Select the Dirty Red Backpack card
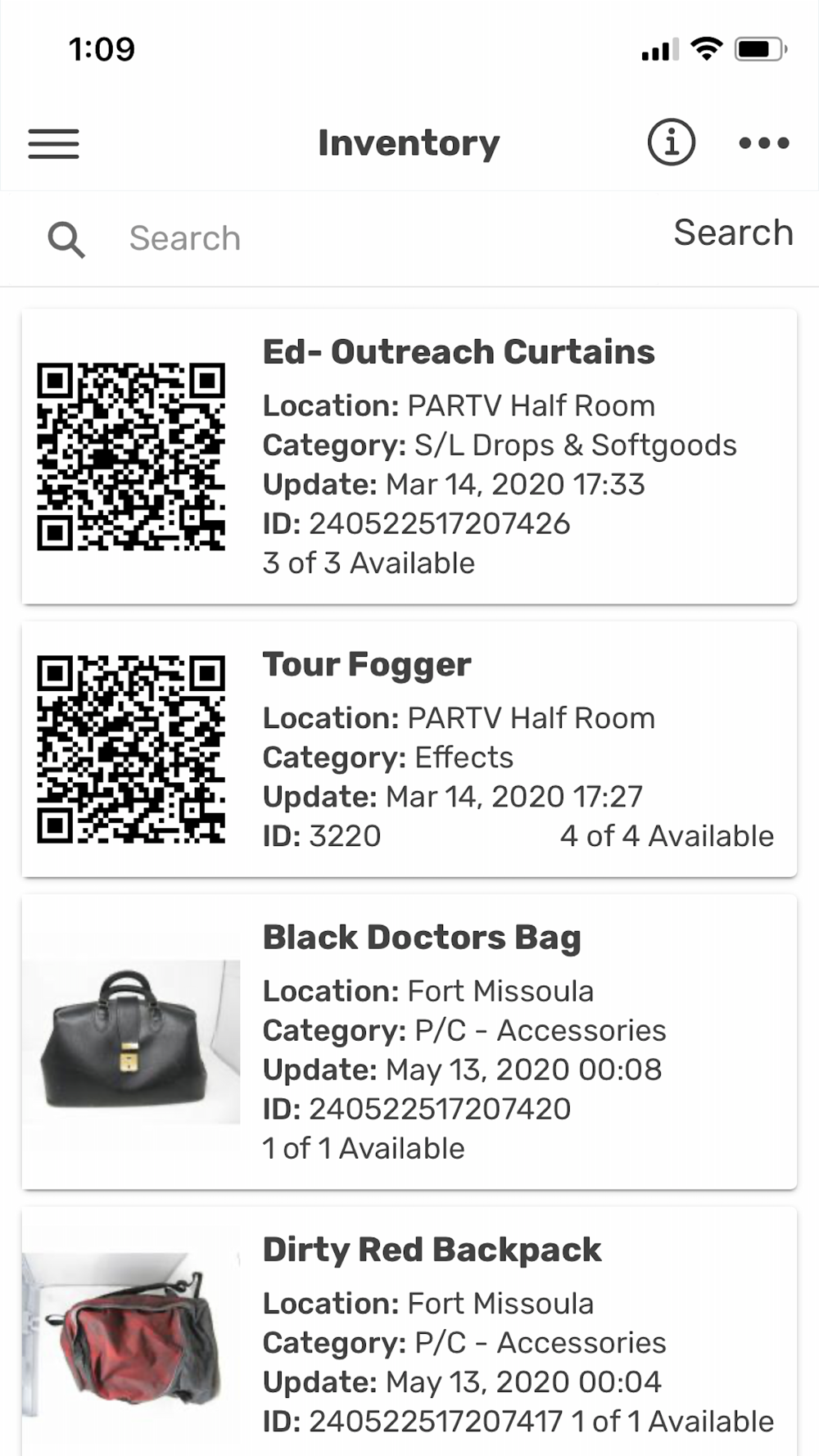Screen dimensions: 819x1456 coord(409,1332)
